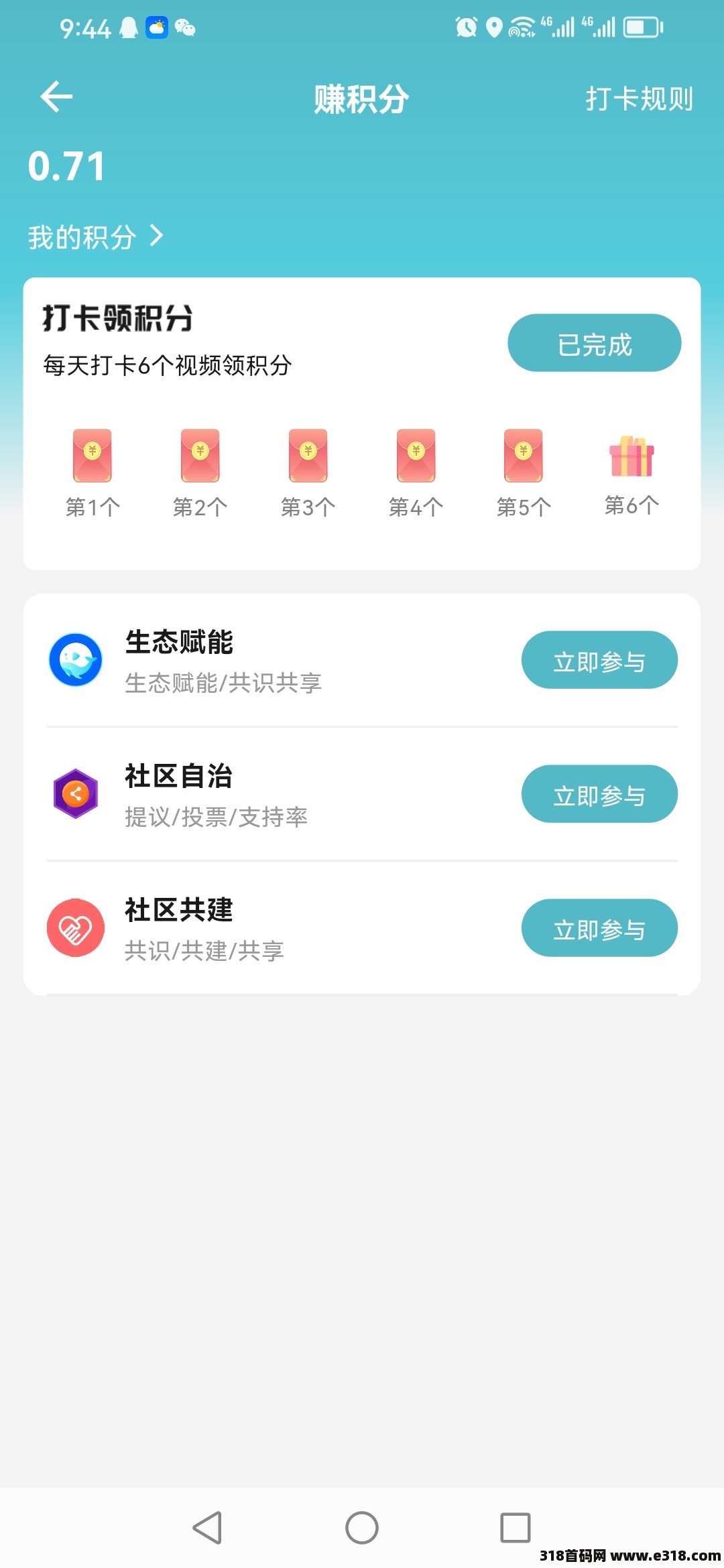Open the 第3个 red envelope
The image size is (724, 1568).
point(308,456)
